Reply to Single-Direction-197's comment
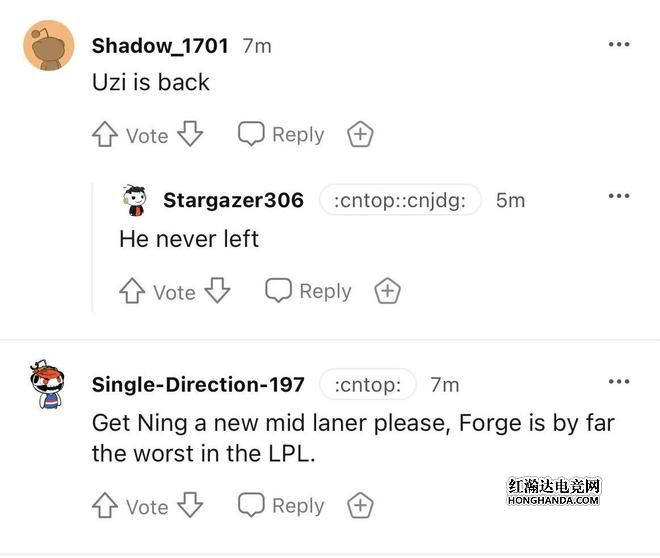 click(x=281, y=506)
